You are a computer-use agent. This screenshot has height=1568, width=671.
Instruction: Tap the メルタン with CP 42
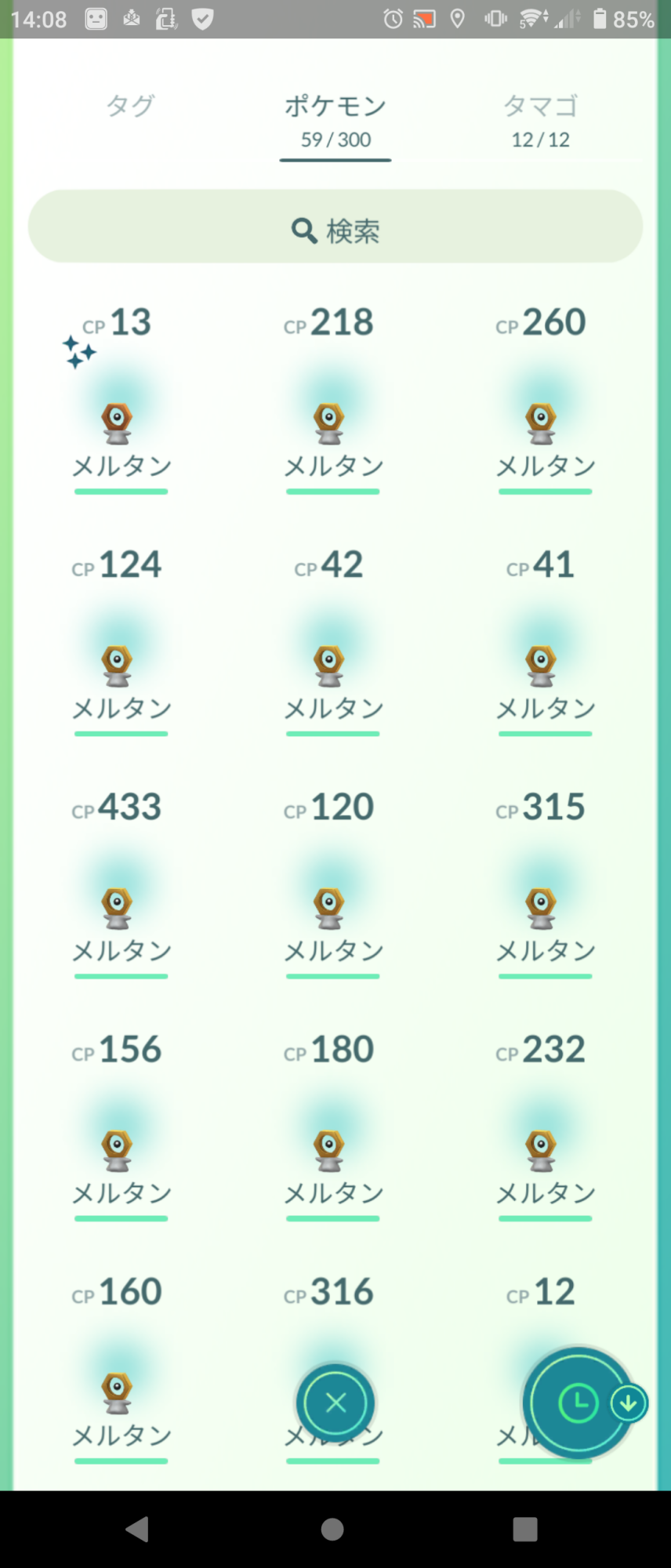click(x=329, y=665)
